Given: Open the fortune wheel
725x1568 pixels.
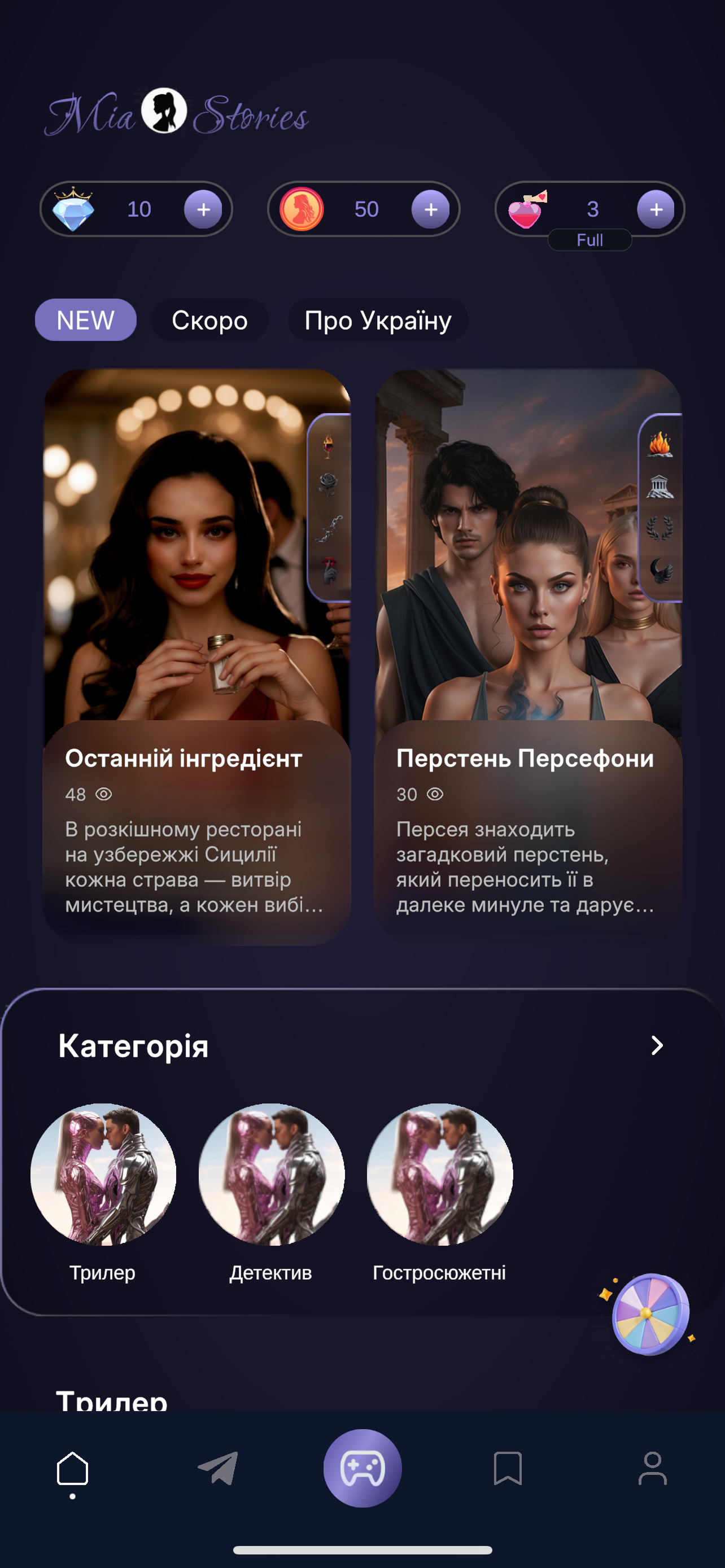Looking at the screenshot, I should click(649, 1313).
